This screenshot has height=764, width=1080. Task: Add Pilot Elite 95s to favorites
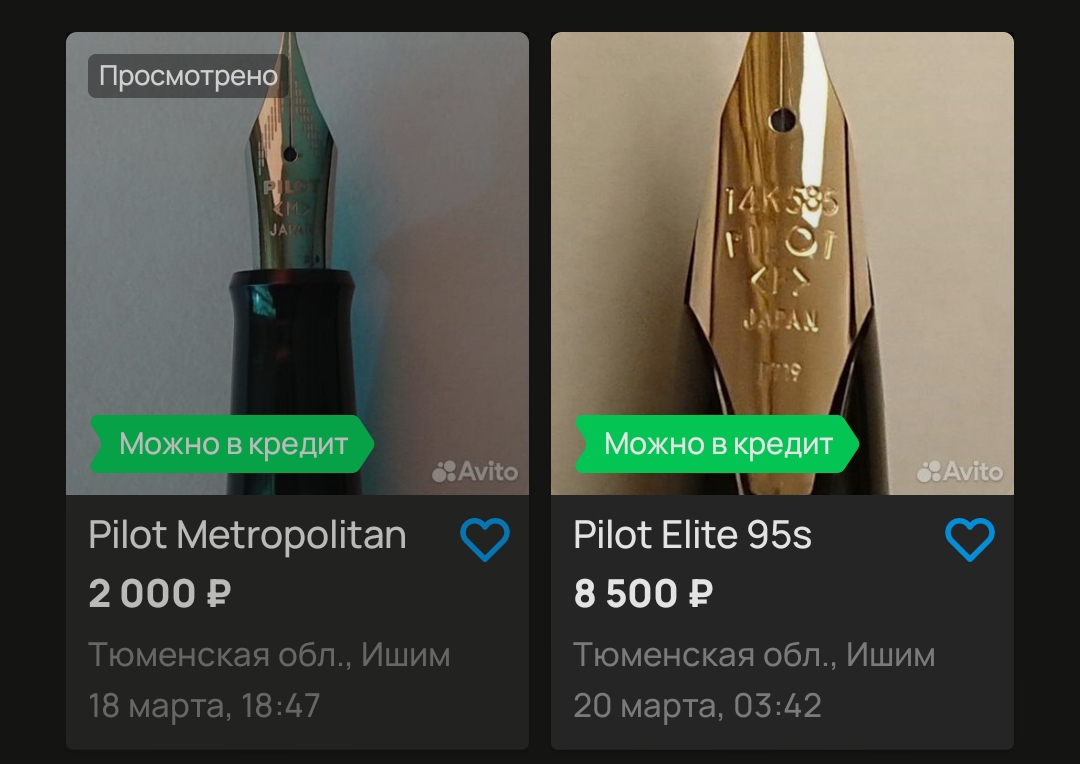point(969,540)
